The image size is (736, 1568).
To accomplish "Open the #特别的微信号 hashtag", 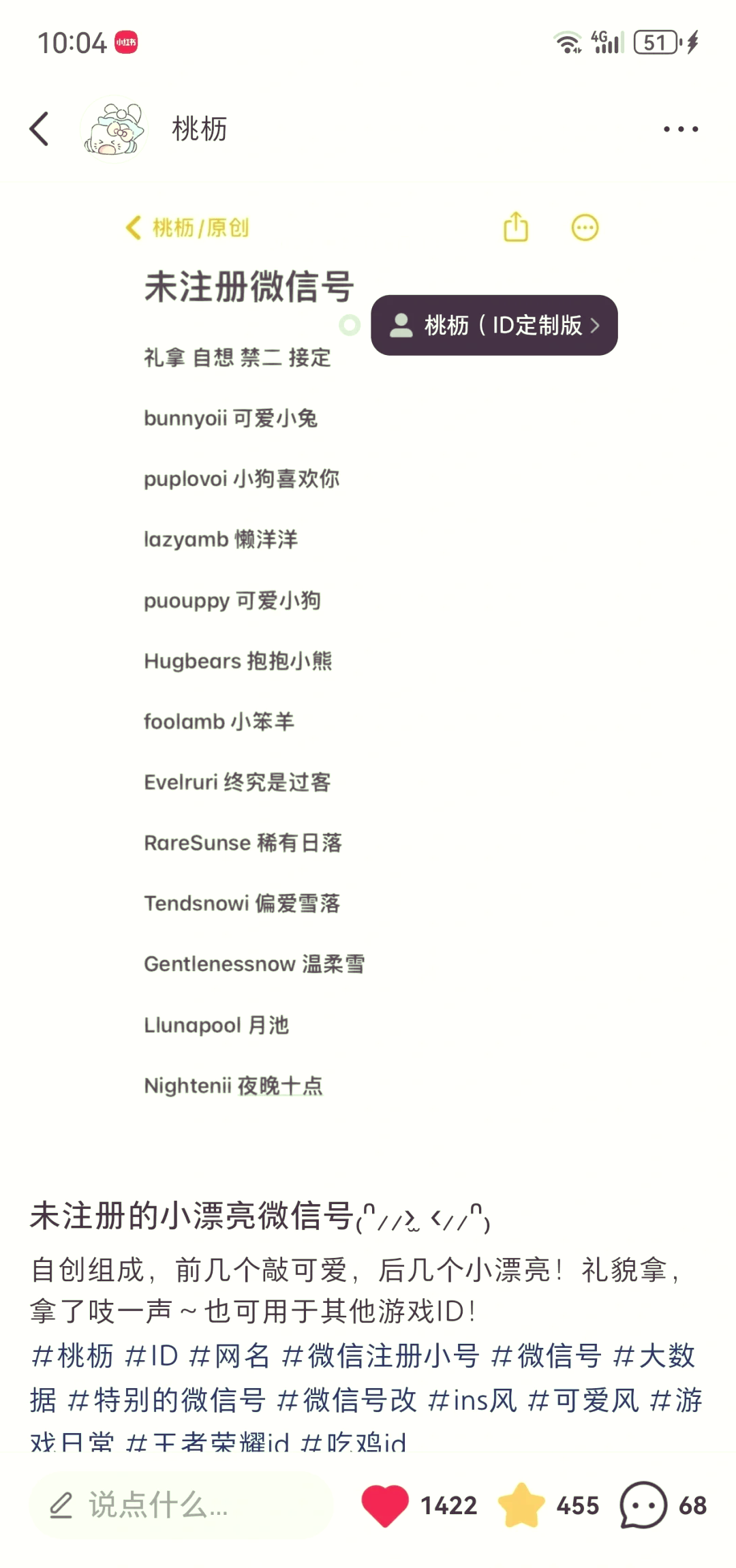I will pos(167,1400).
